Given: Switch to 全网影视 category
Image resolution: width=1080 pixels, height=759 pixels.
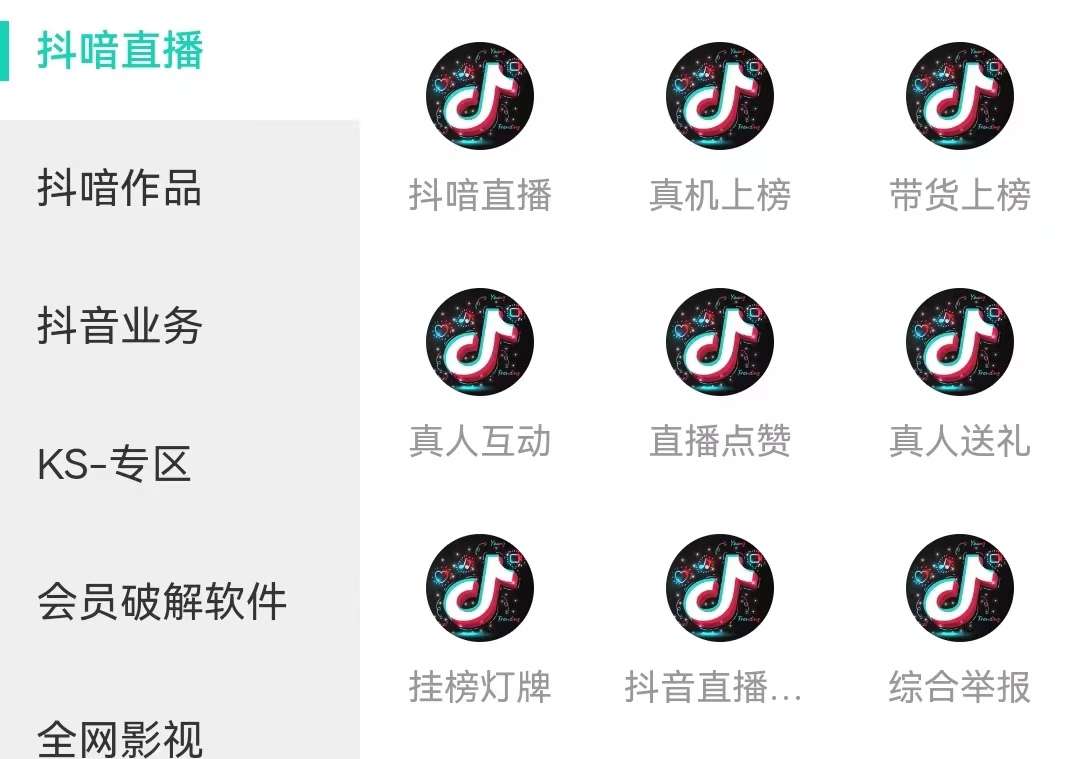Looking at the screenshot, I should (120, 738).
